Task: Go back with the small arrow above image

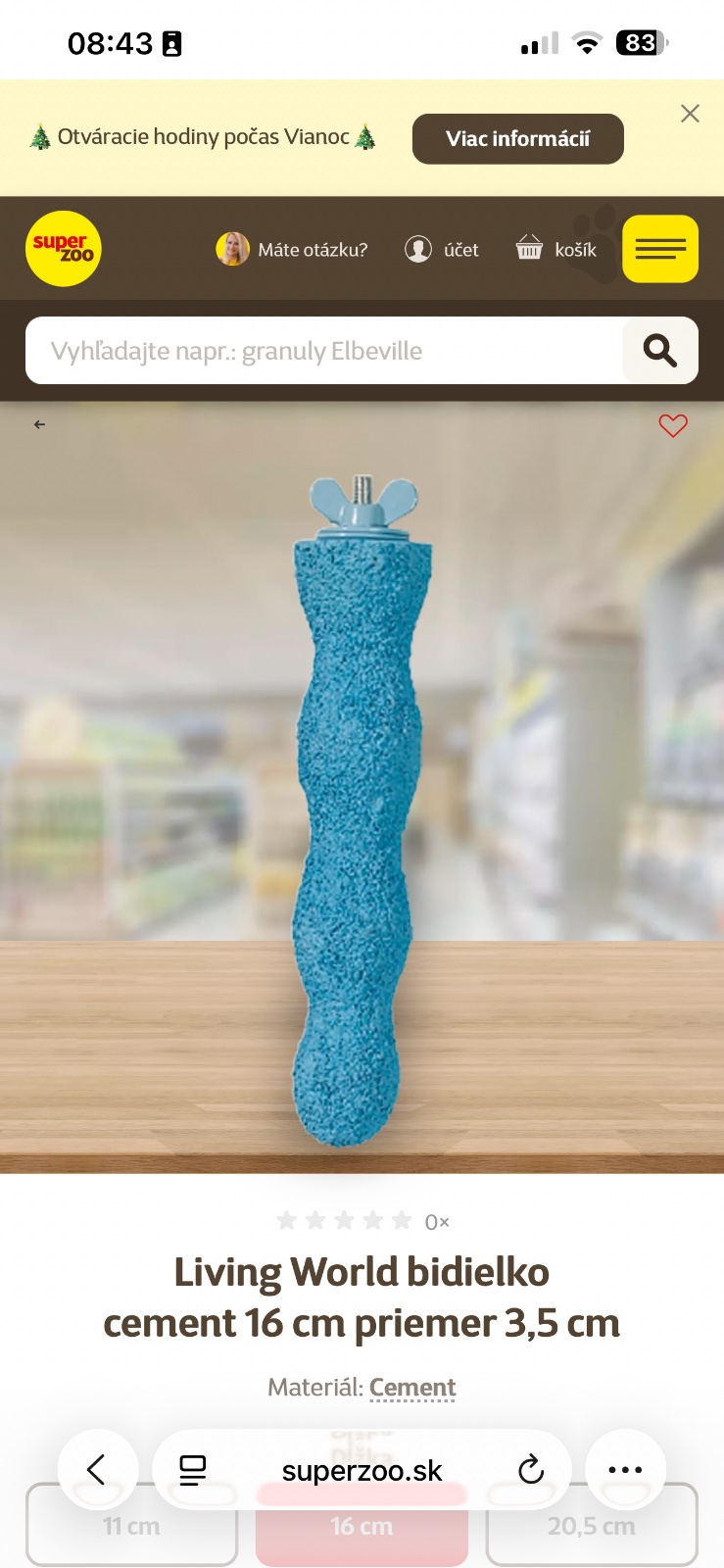Action: (39, 424)
